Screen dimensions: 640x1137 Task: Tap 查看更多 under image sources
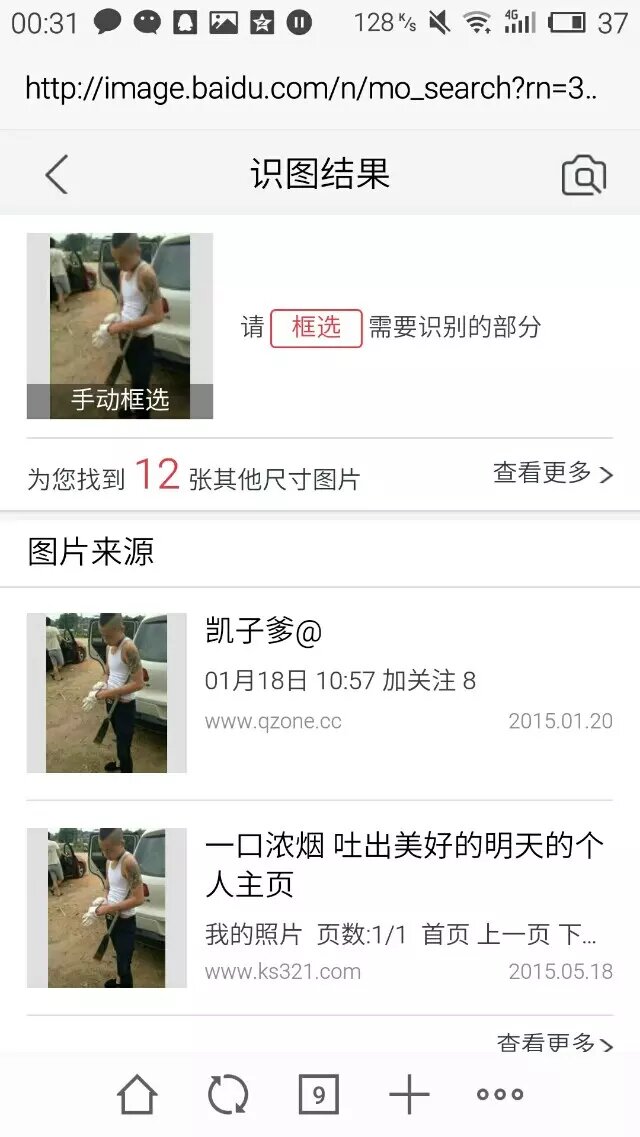[554, 1043]
